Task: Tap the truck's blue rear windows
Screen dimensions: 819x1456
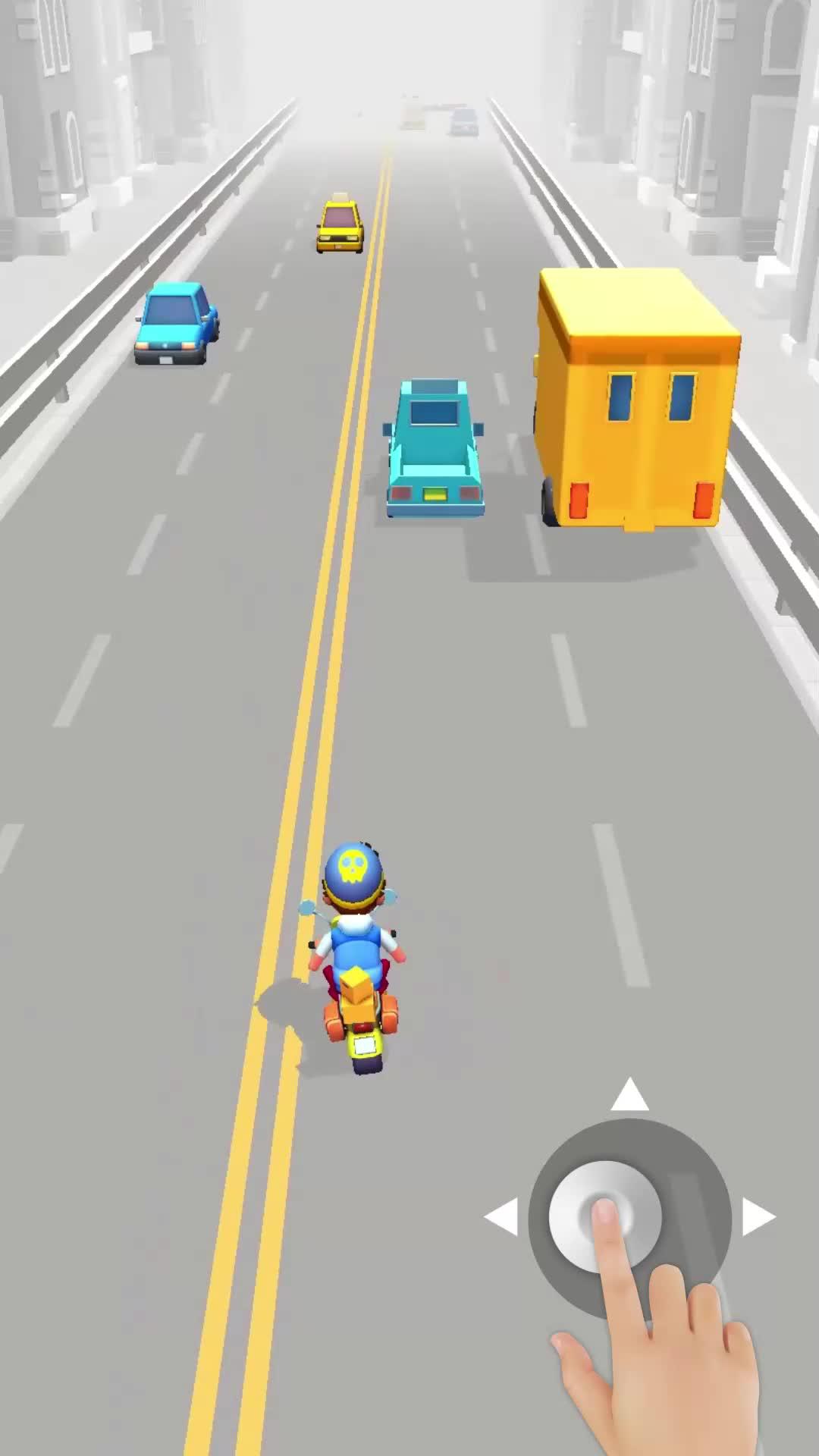Action: click(x=622, y=398)
